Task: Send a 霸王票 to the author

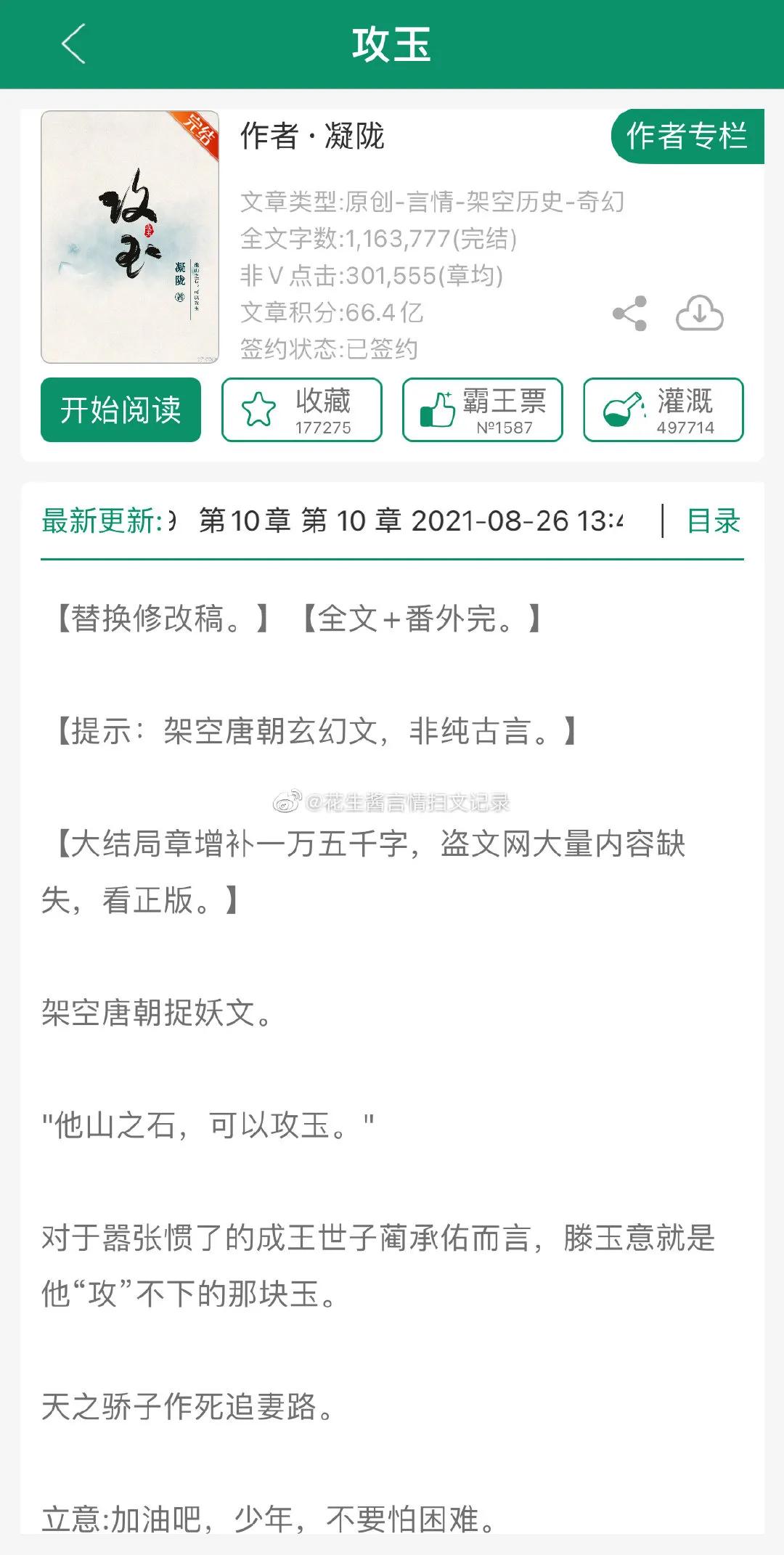Action: 483,410
